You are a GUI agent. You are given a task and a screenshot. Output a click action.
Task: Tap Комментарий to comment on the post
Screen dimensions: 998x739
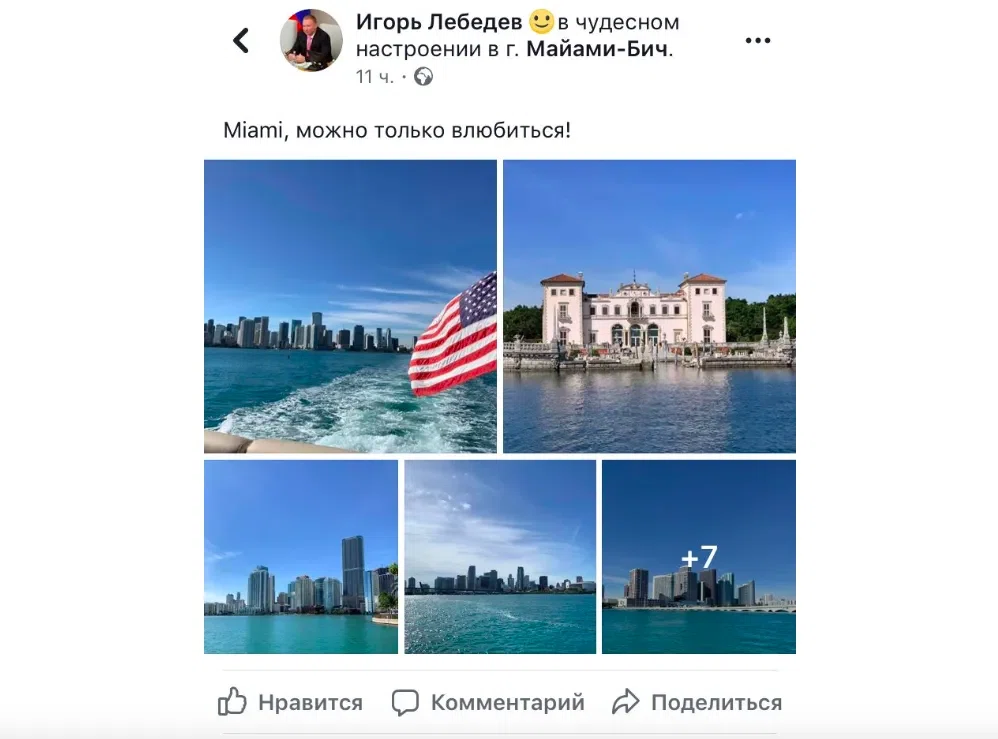(x=488, y=703)
